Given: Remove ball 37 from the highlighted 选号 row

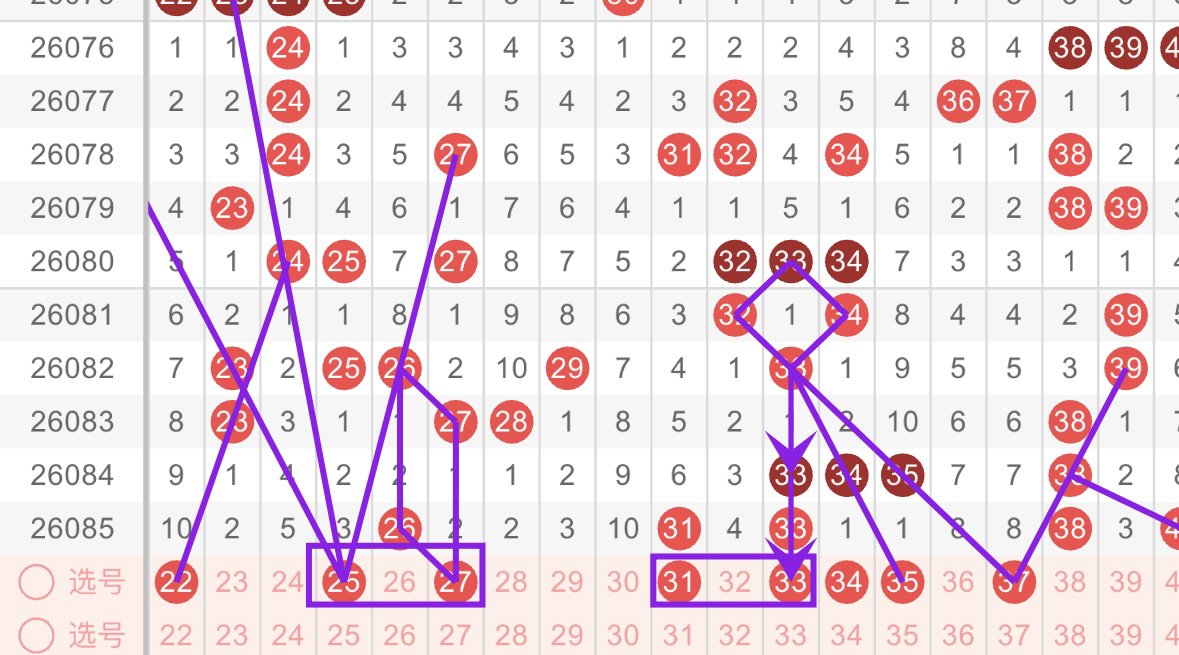Looking at the screenshot, I should tap(1014, 581).
